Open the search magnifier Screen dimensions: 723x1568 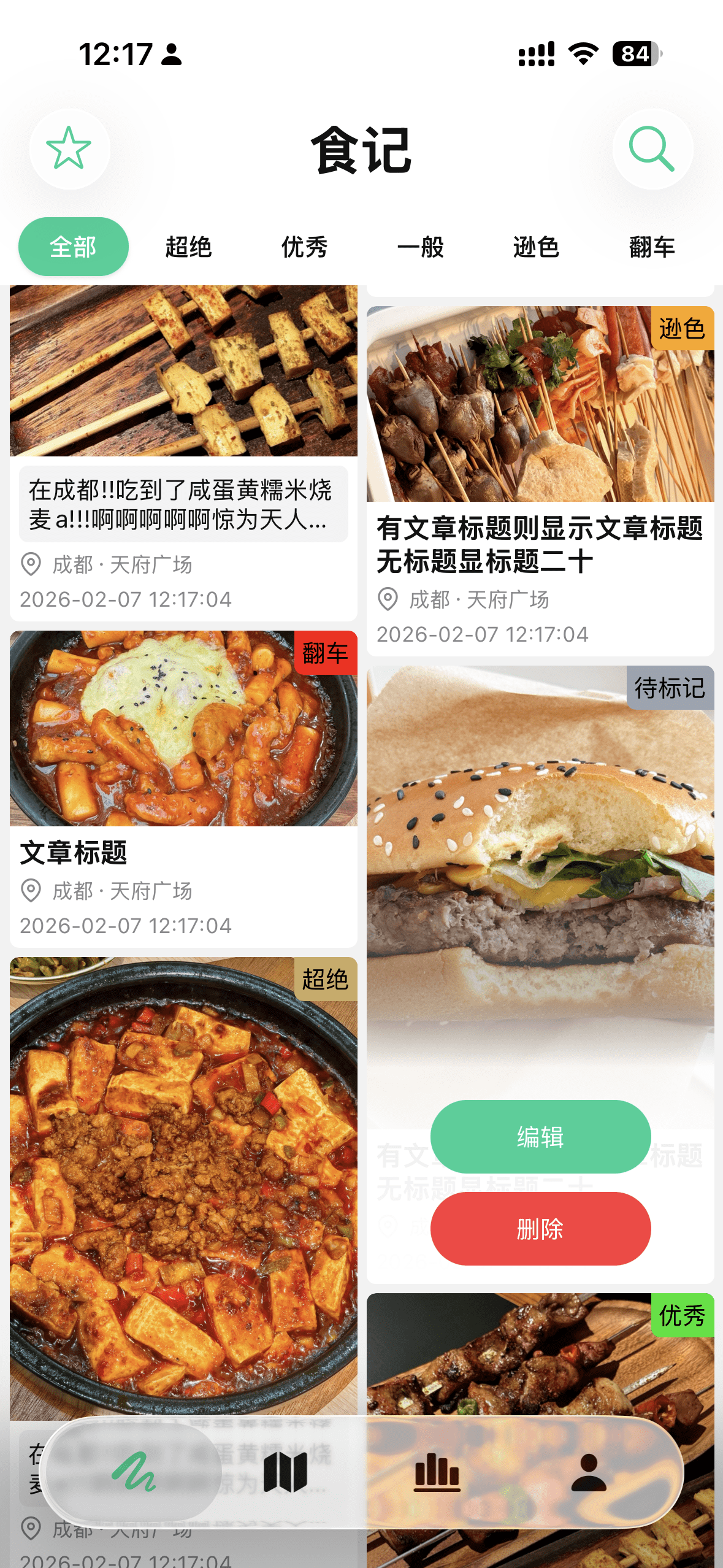coord(652,148)
